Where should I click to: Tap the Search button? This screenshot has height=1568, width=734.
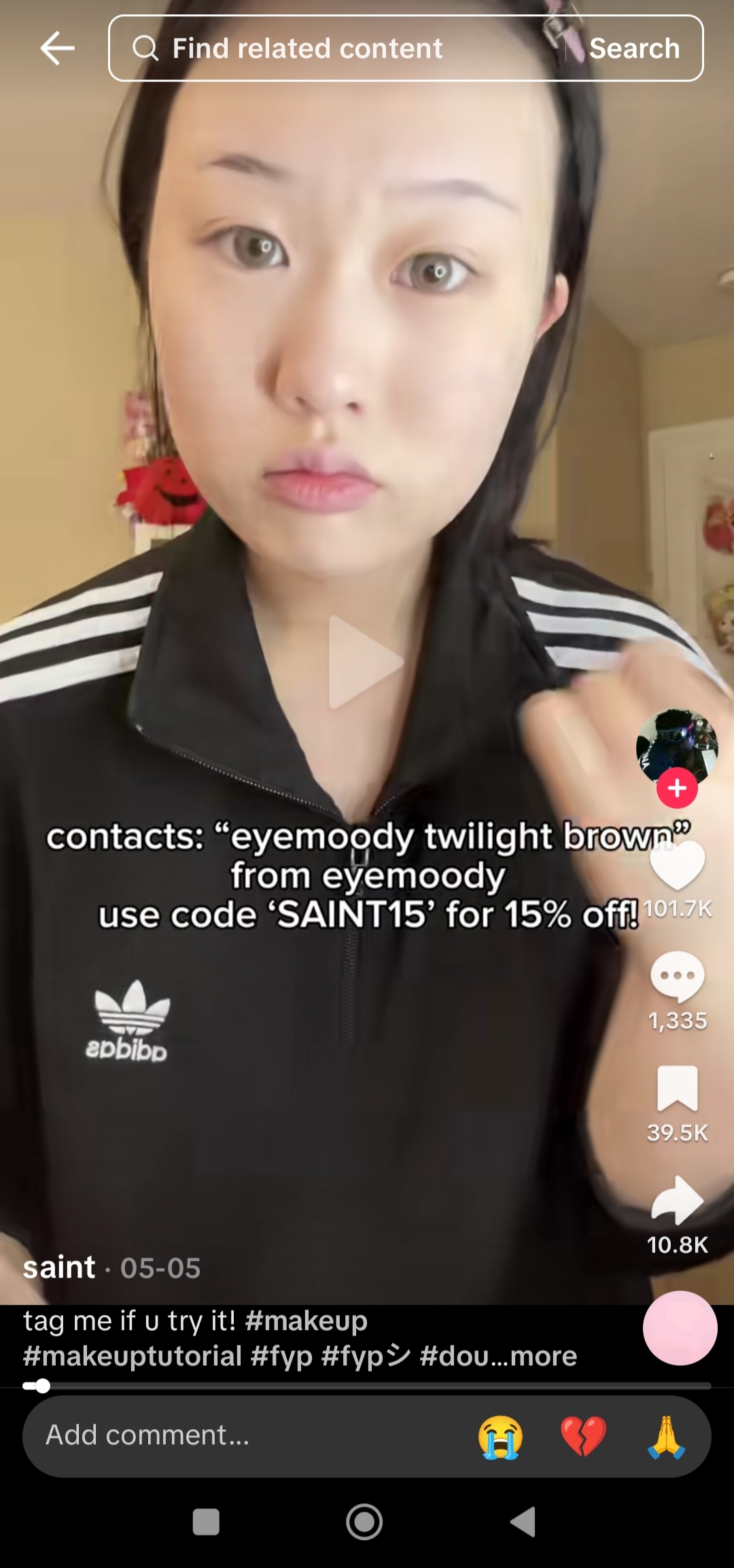pyautogui.click(x=634, y=48)
